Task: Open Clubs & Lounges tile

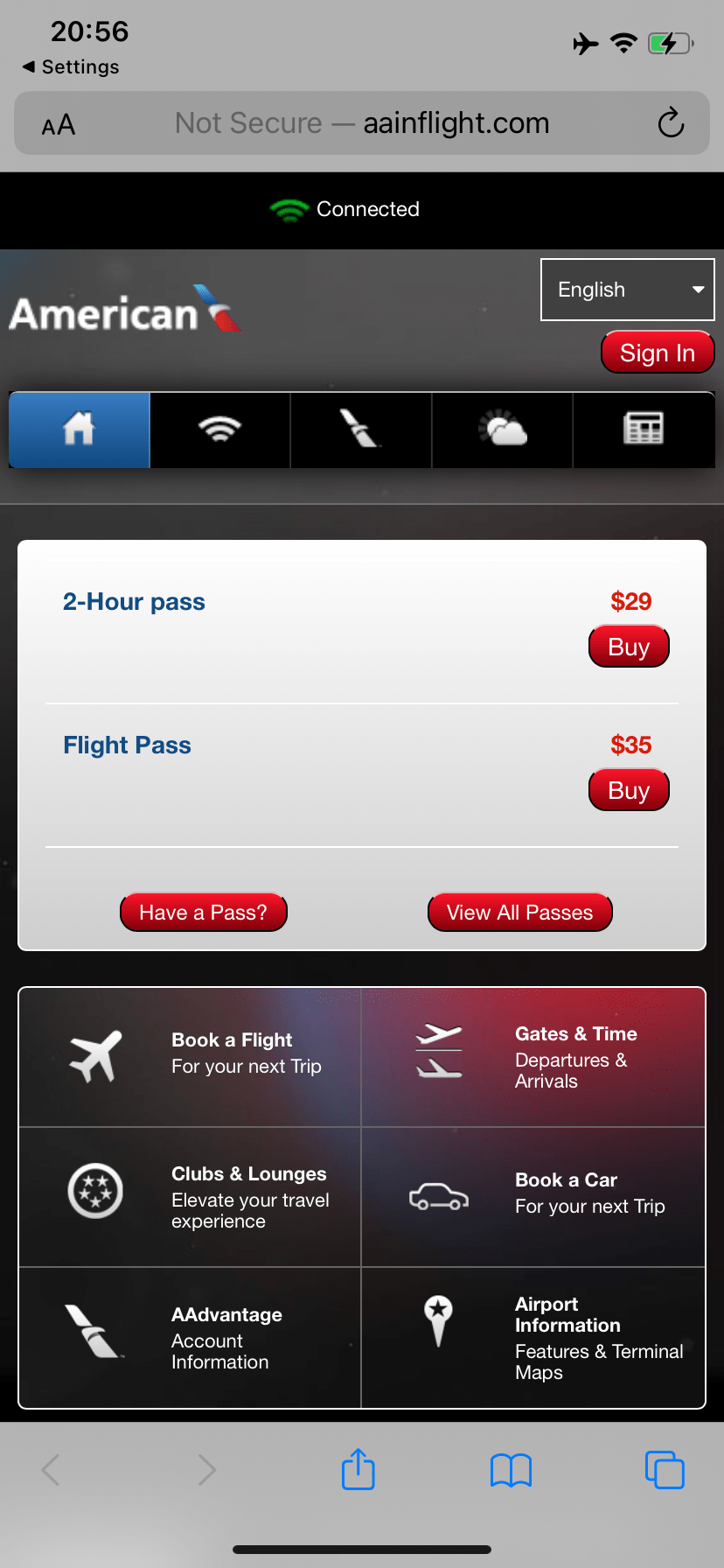Action: pos(191,1196)
